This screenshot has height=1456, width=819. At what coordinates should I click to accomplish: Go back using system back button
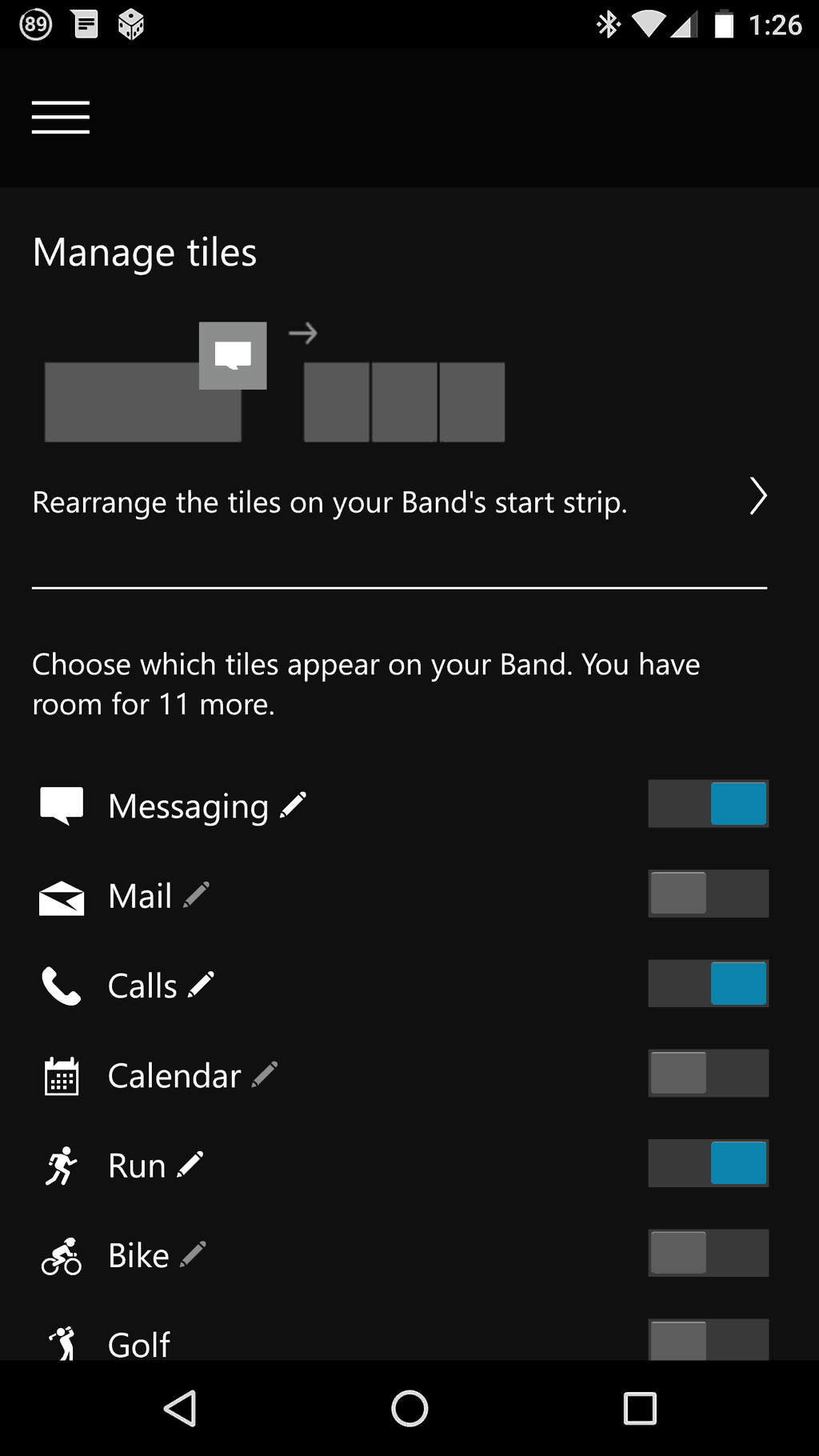coord(181,1408)
